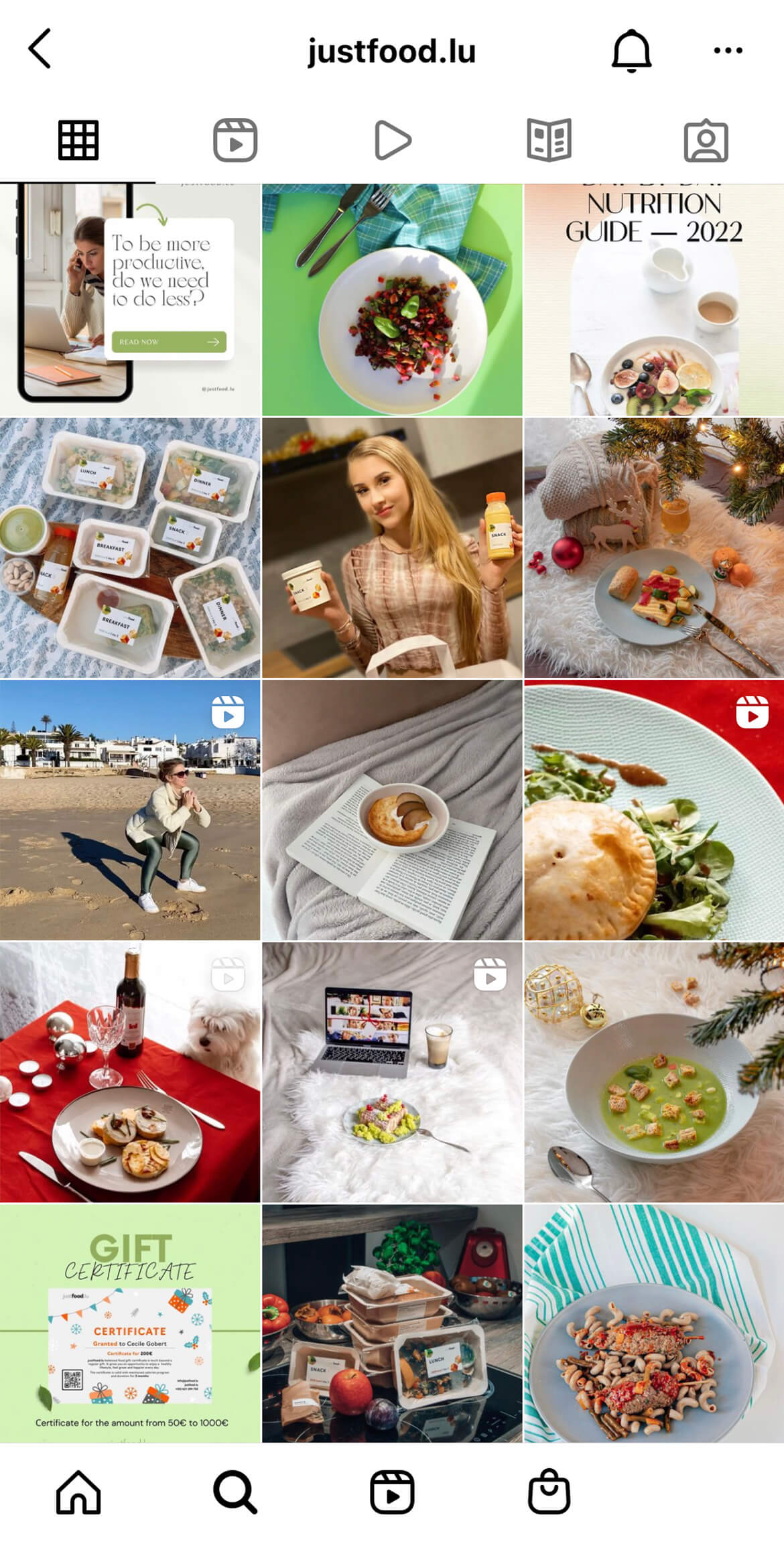Switch to the posts grid tab

(x=78, y=140)
